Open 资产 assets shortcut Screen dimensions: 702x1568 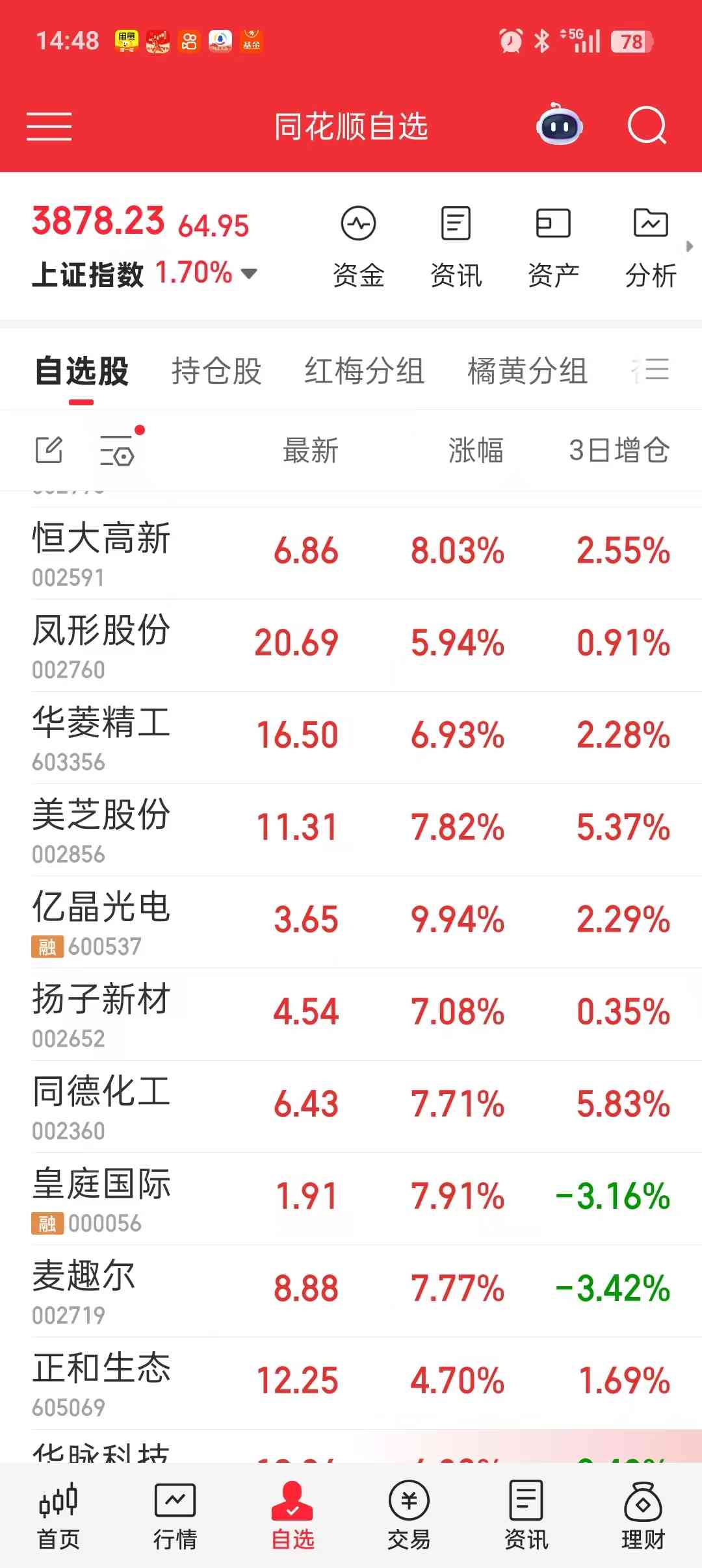pyautogui.click(x=553, y=247)
